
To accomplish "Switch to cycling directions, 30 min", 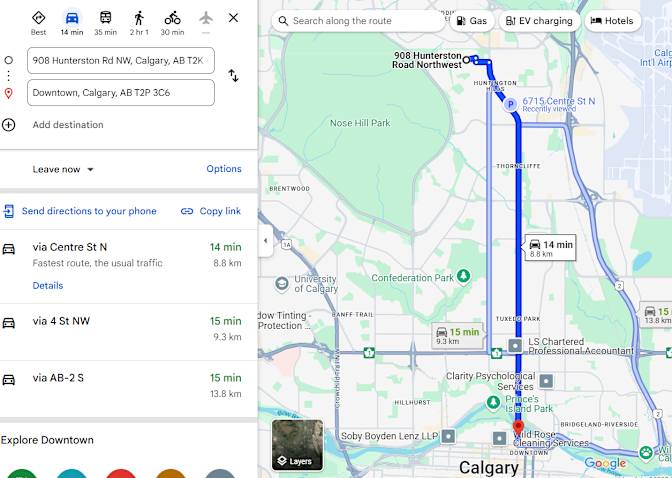I will click(172, 22).
